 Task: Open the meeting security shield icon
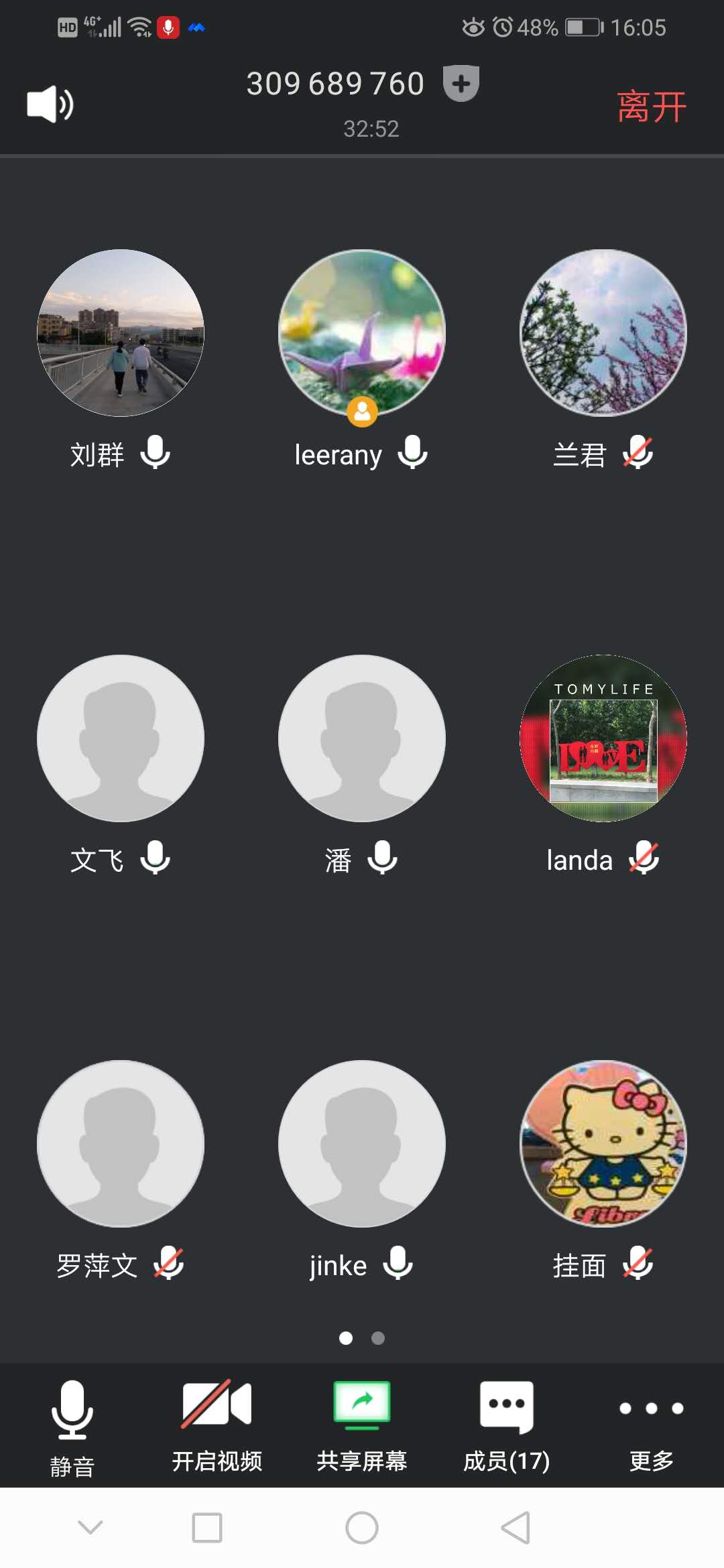[461, 84]
